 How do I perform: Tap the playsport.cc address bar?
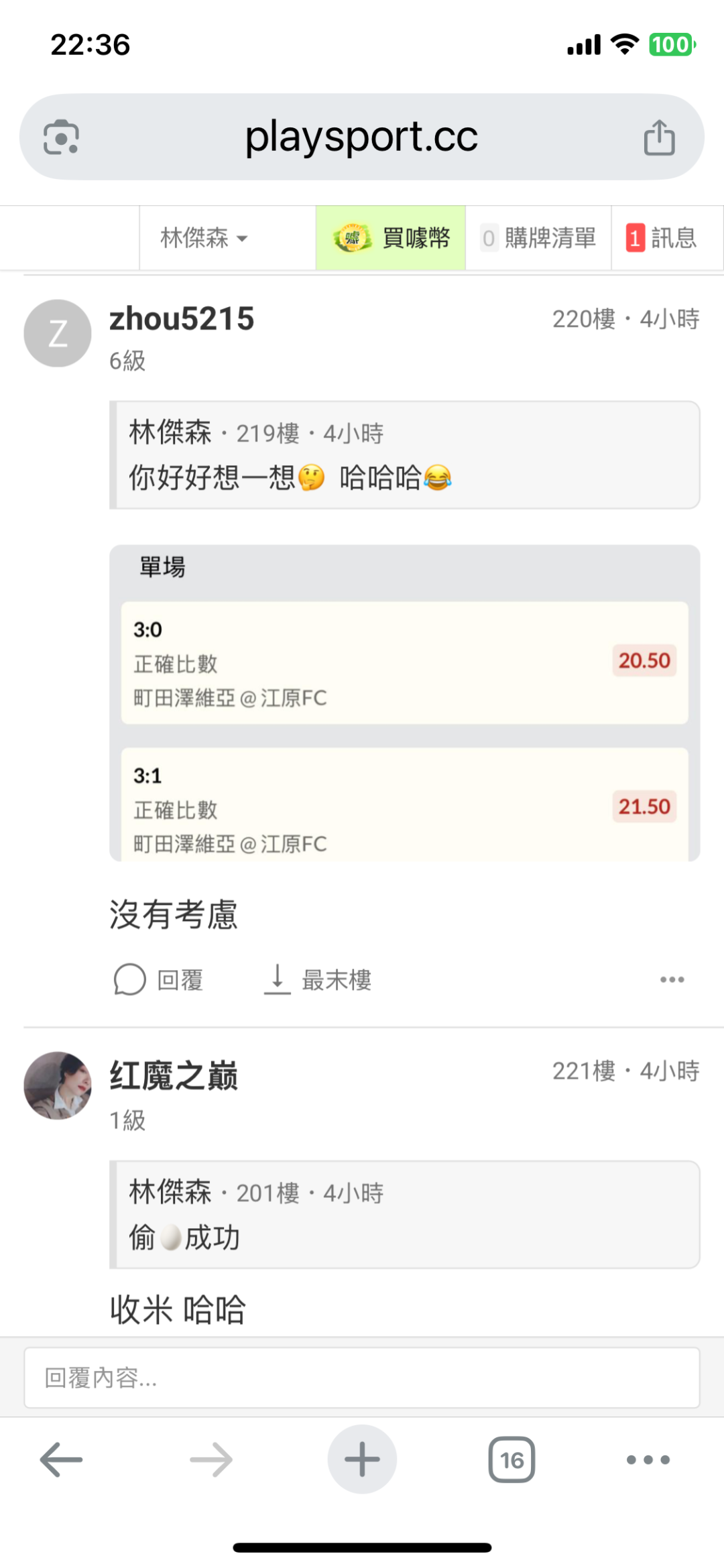click(x=362, y=137)
